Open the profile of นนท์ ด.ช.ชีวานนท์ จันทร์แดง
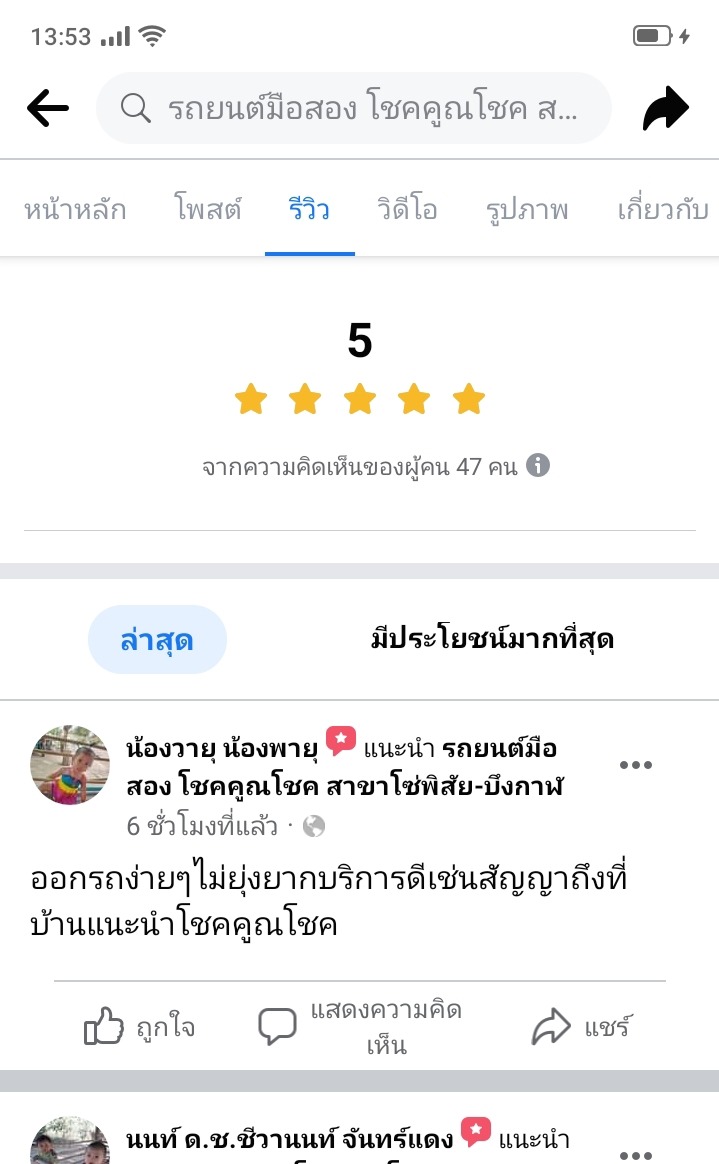Screen dimensions: 719x1164 [290, 1138]
